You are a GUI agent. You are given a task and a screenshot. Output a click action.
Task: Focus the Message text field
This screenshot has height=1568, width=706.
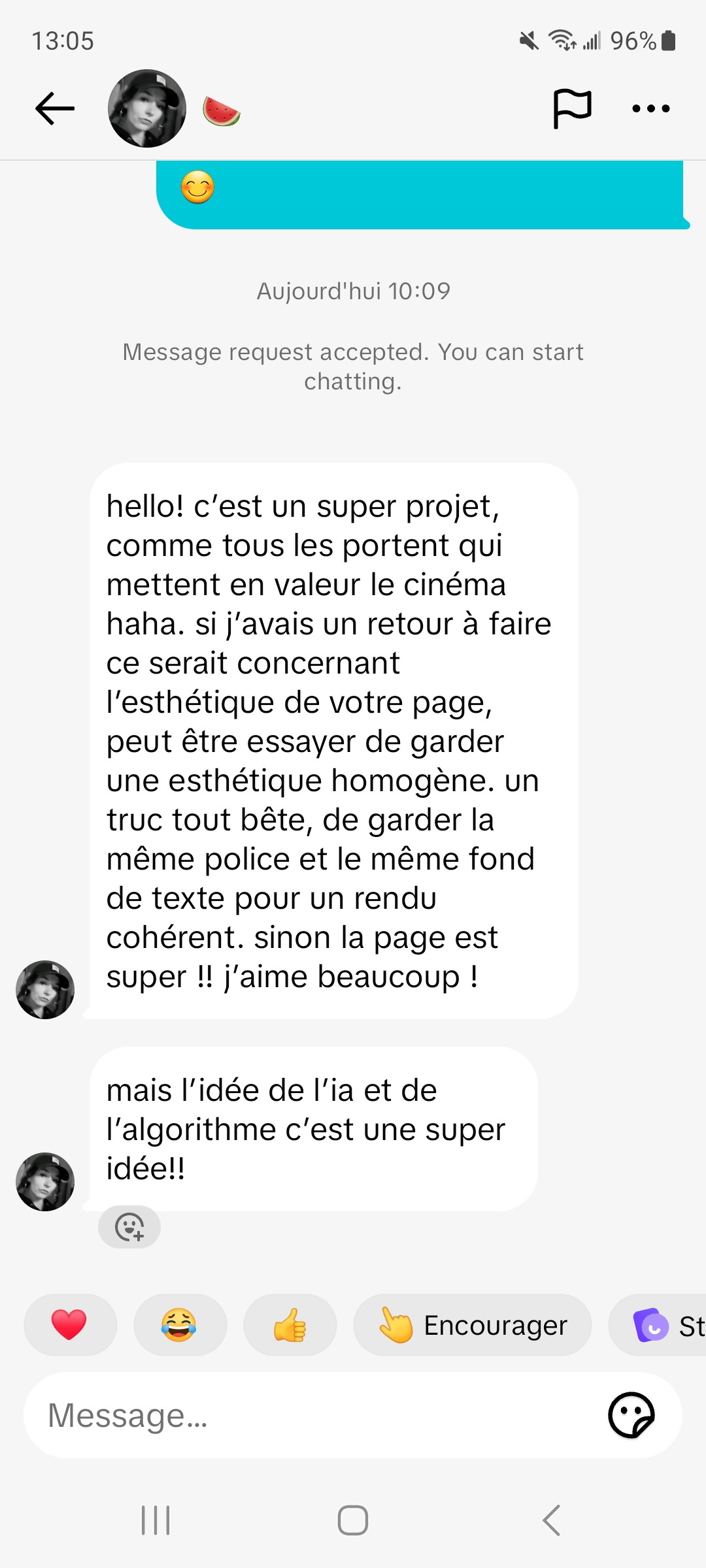(x=314, y=1415)
